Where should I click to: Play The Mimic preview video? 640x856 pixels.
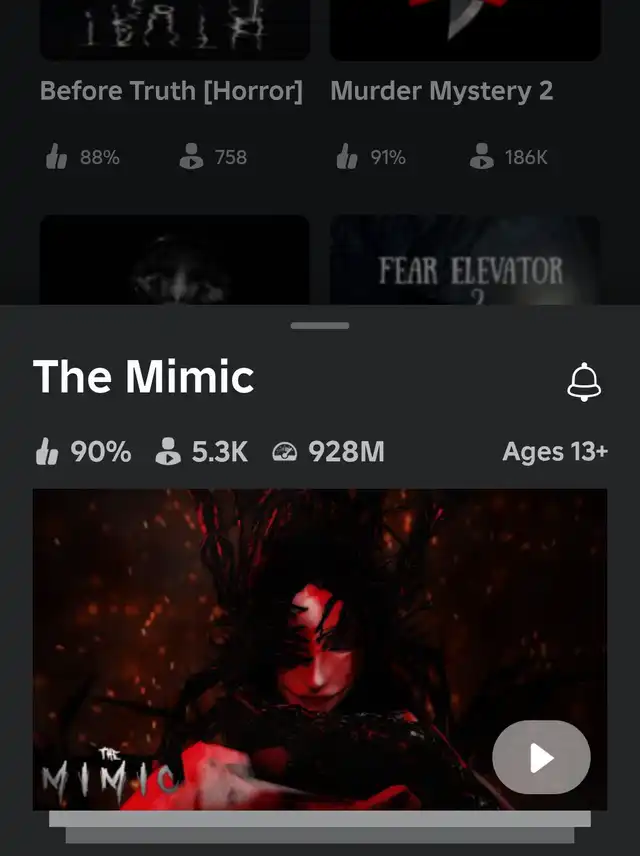(x=541, y=758)
